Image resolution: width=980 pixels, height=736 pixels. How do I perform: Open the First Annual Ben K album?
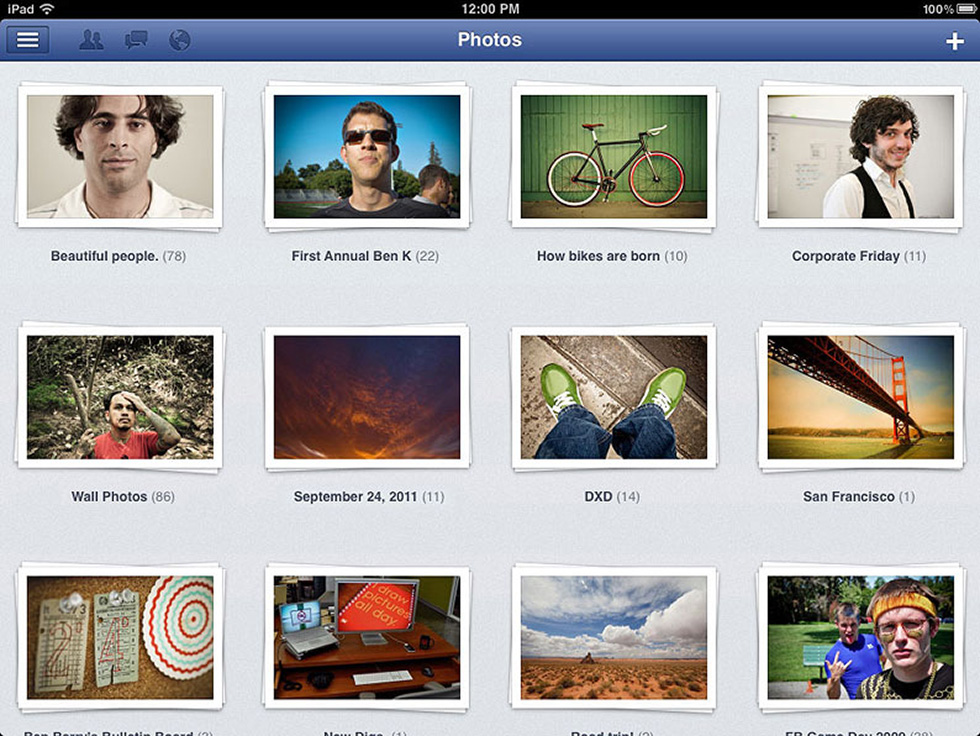coord(366,156)
